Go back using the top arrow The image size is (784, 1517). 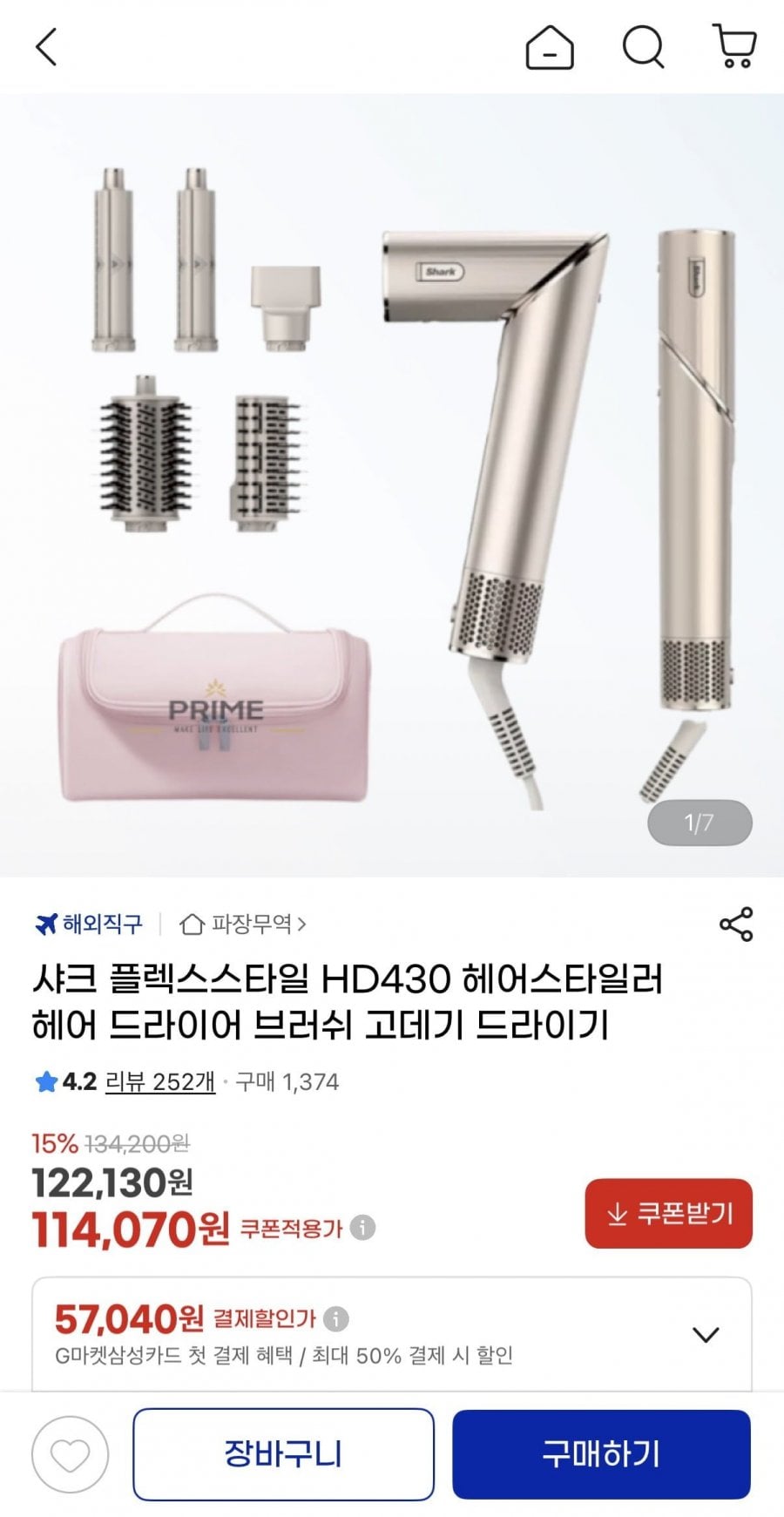pos(46,47)
